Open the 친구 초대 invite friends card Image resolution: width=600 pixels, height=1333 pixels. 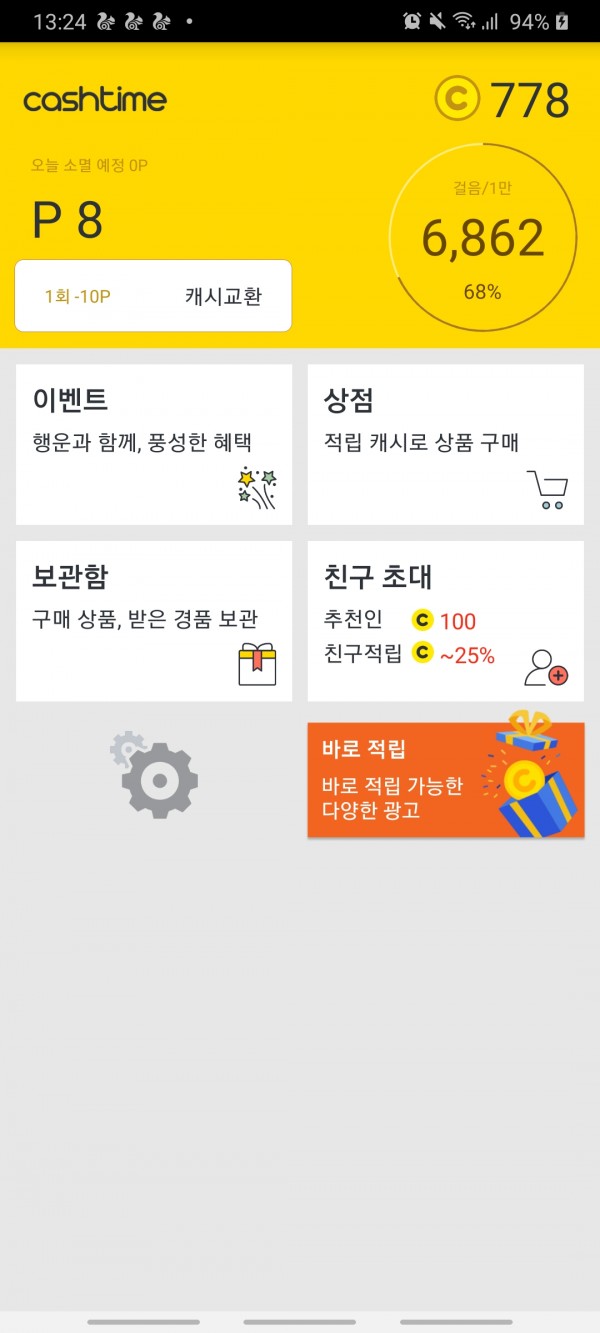click(x=445, y=621)
